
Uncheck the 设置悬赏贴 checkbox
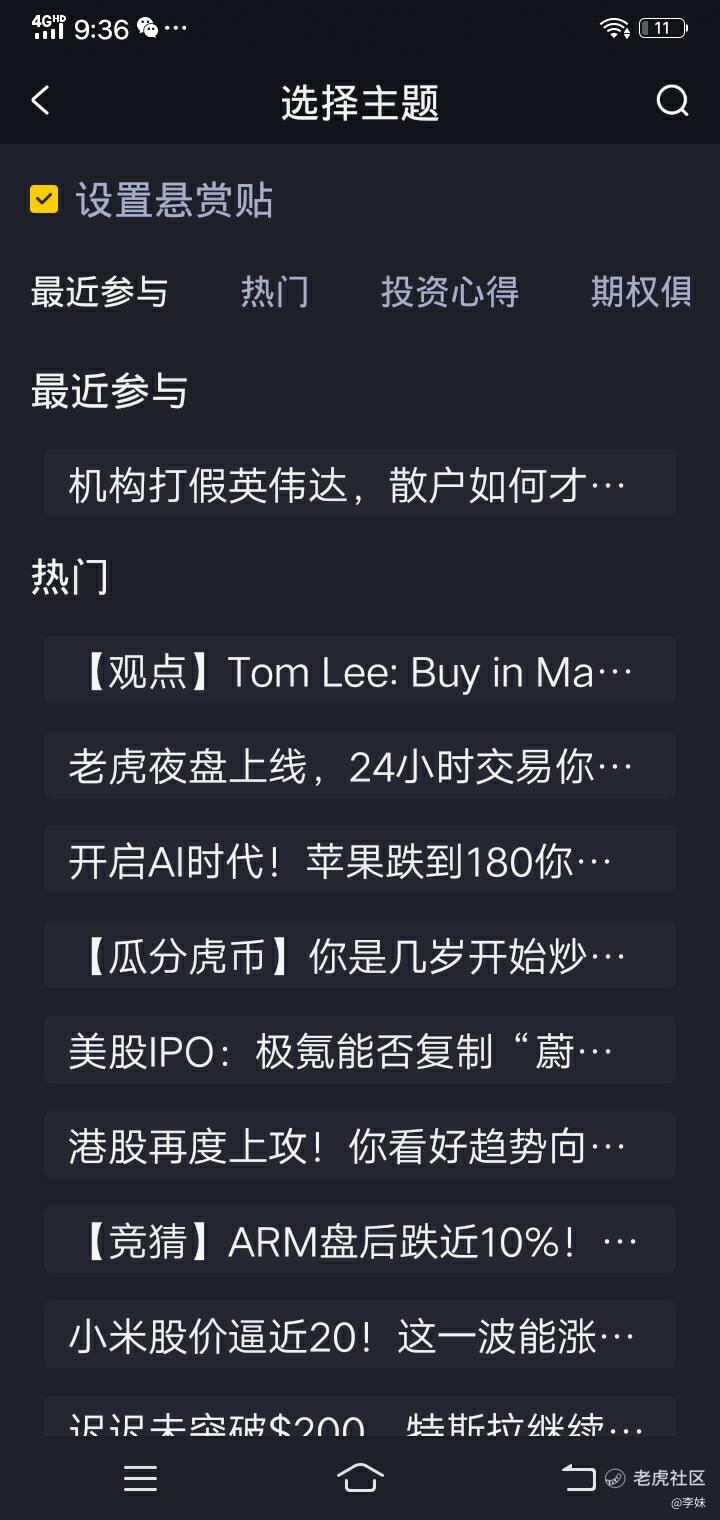click(x=44, y=200)
